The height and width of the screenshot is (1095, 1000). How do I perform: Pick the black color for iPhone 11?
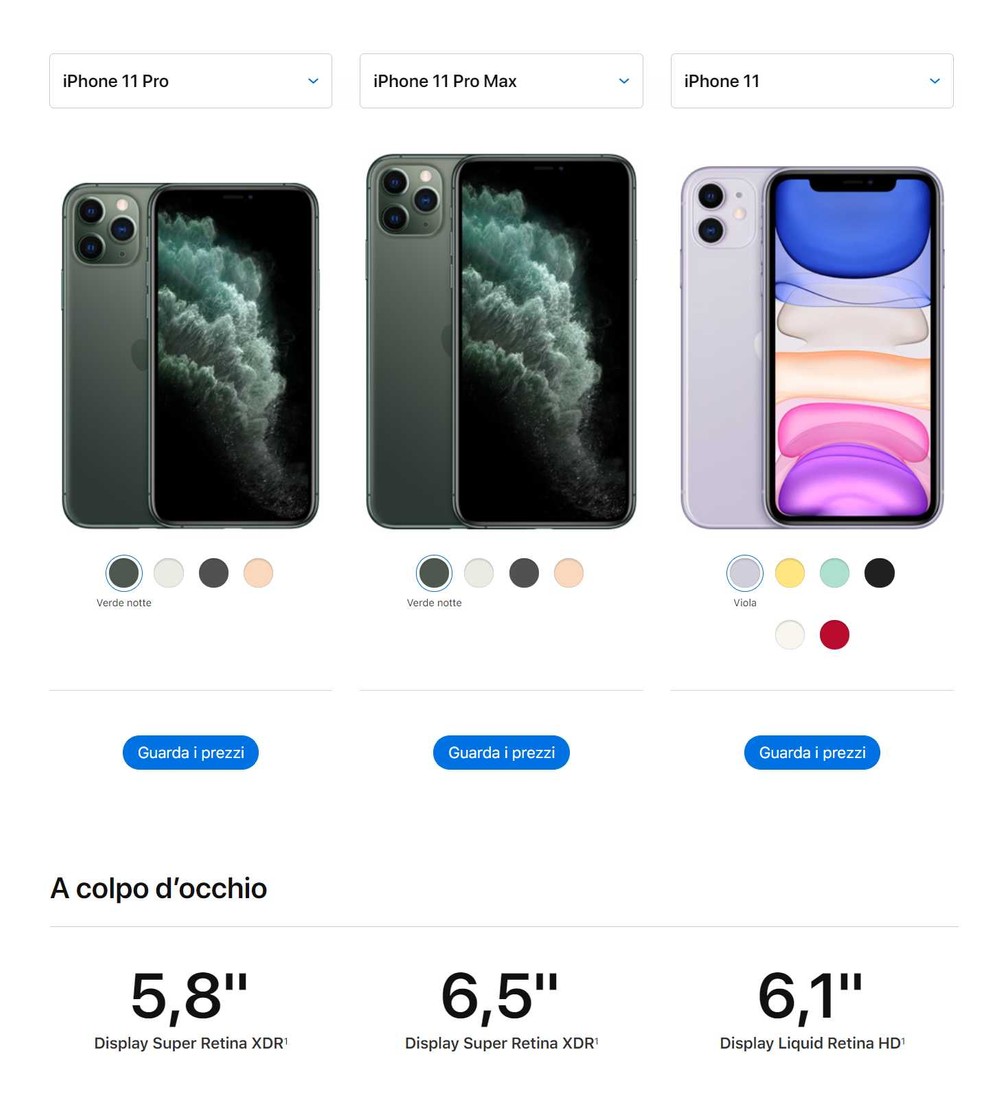pos(879,573)
